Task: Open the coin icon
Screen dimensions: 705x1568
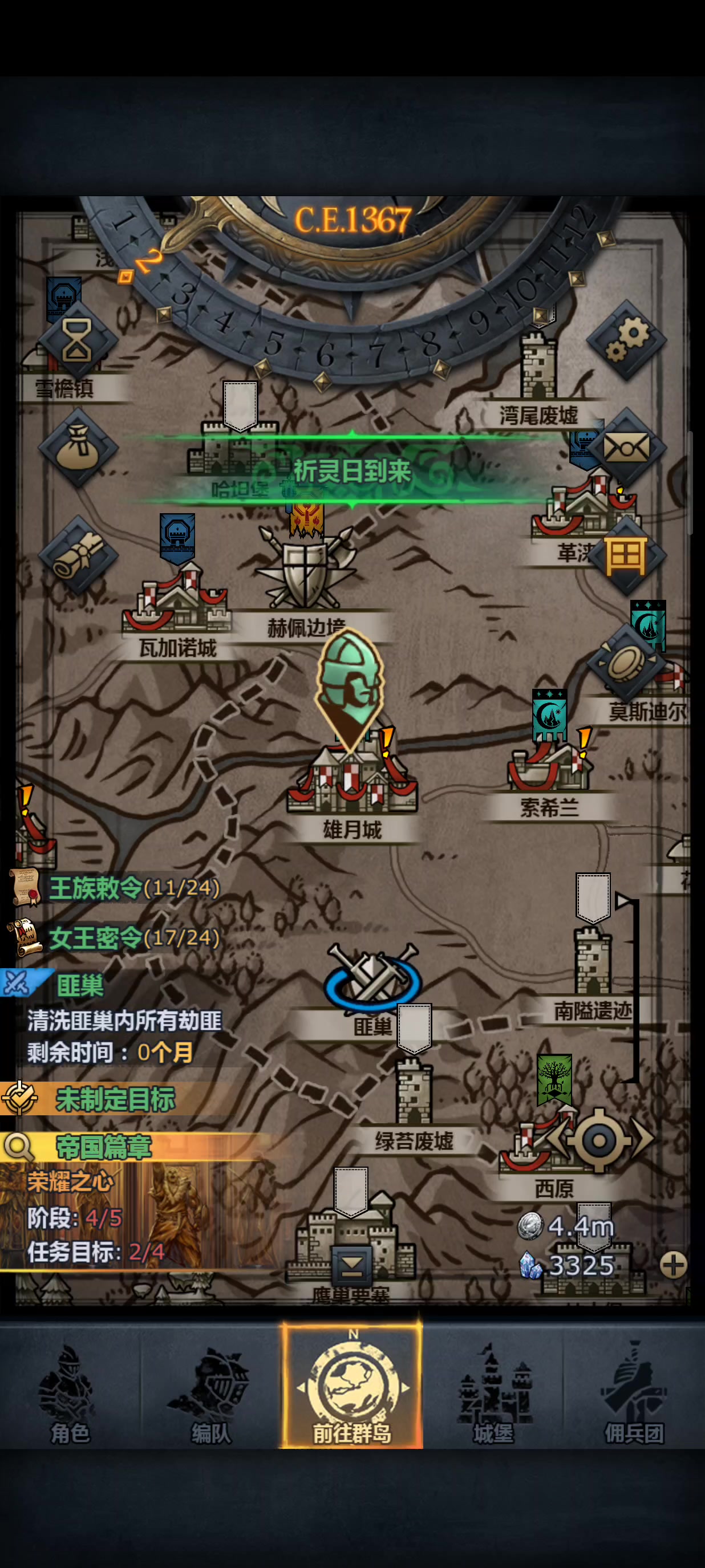Action: pos(626,664)
